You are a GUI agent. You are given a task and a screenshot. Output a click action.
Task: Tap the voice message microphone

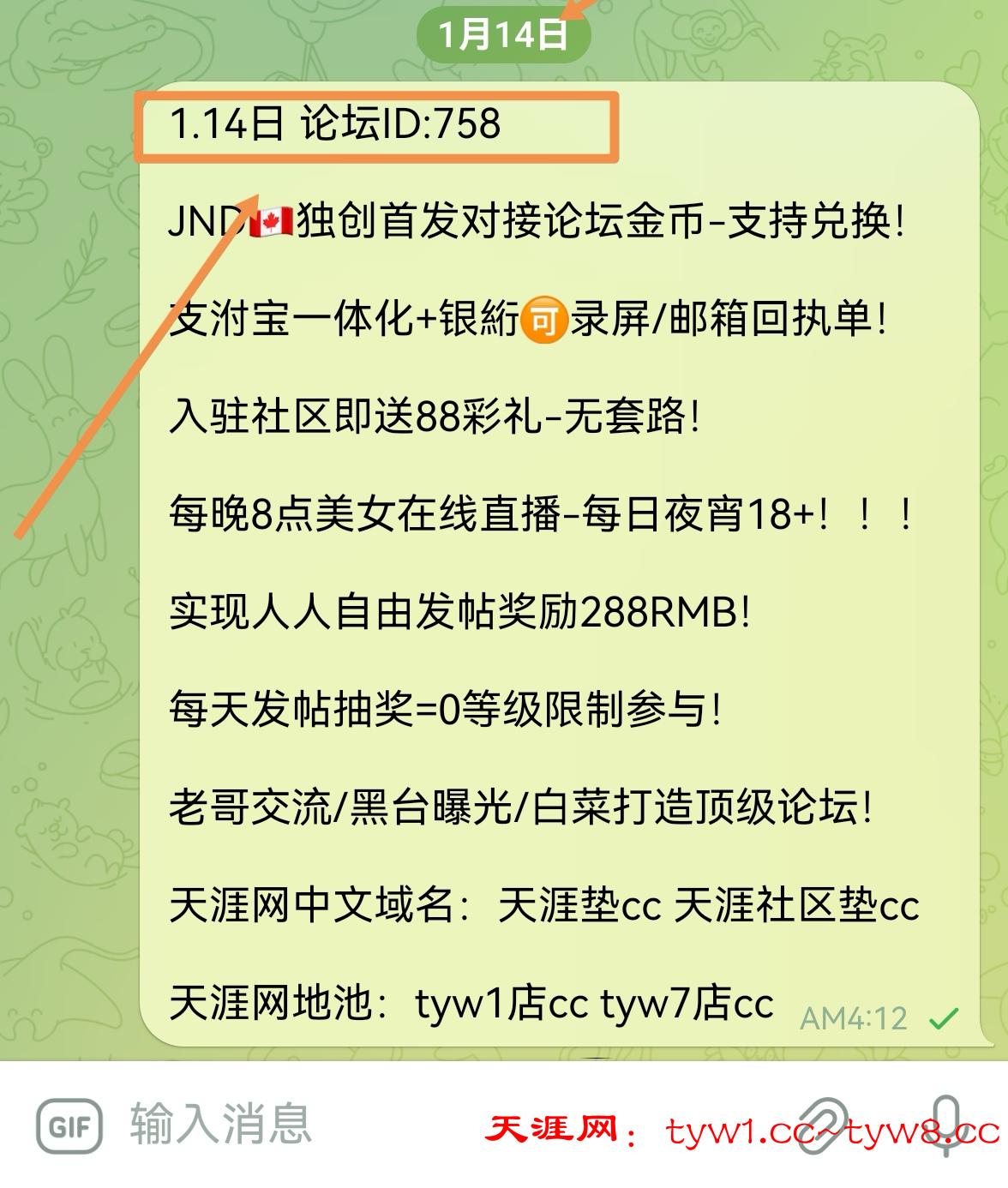click(x=945, y=1124)
